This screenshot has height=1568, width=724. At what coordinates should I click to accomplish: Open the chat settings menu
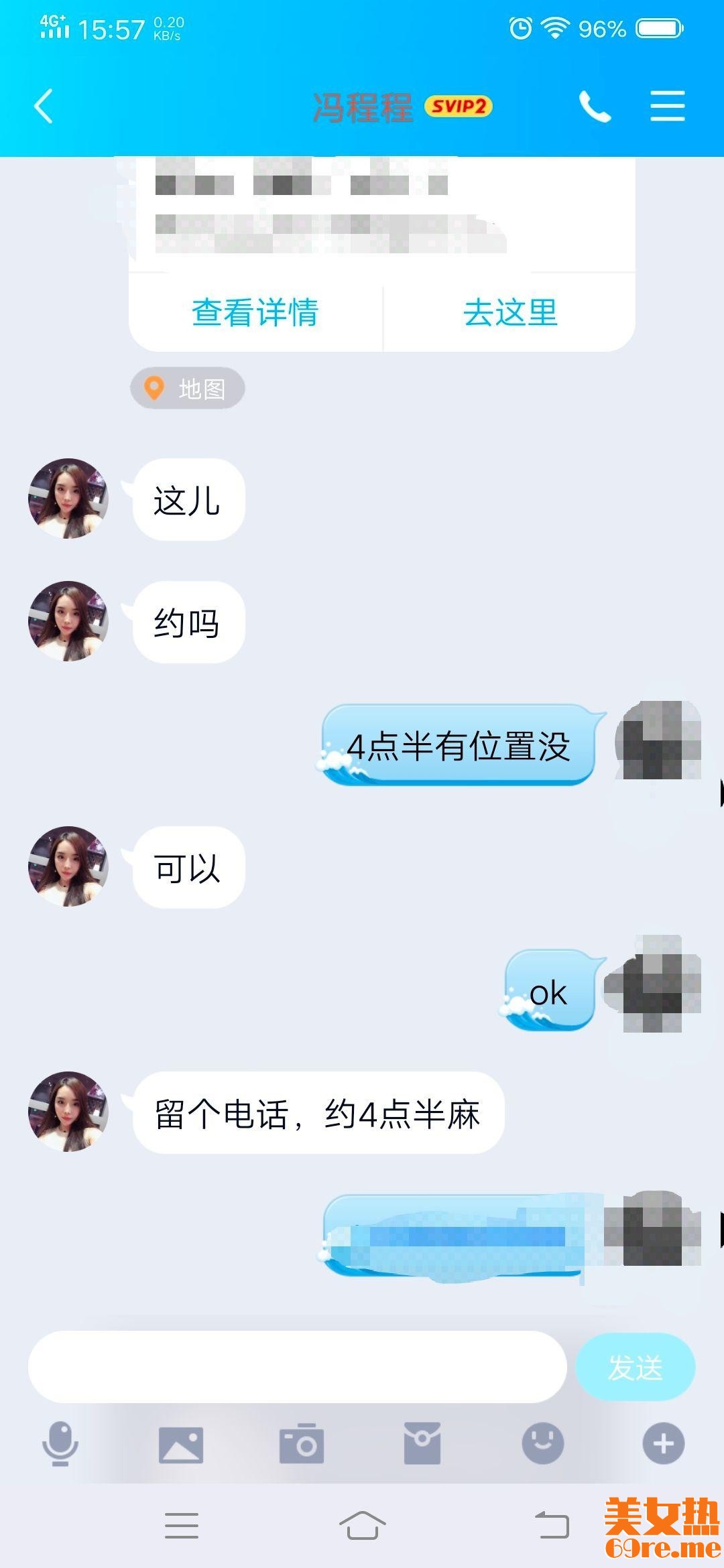click(x=668, y=107)
